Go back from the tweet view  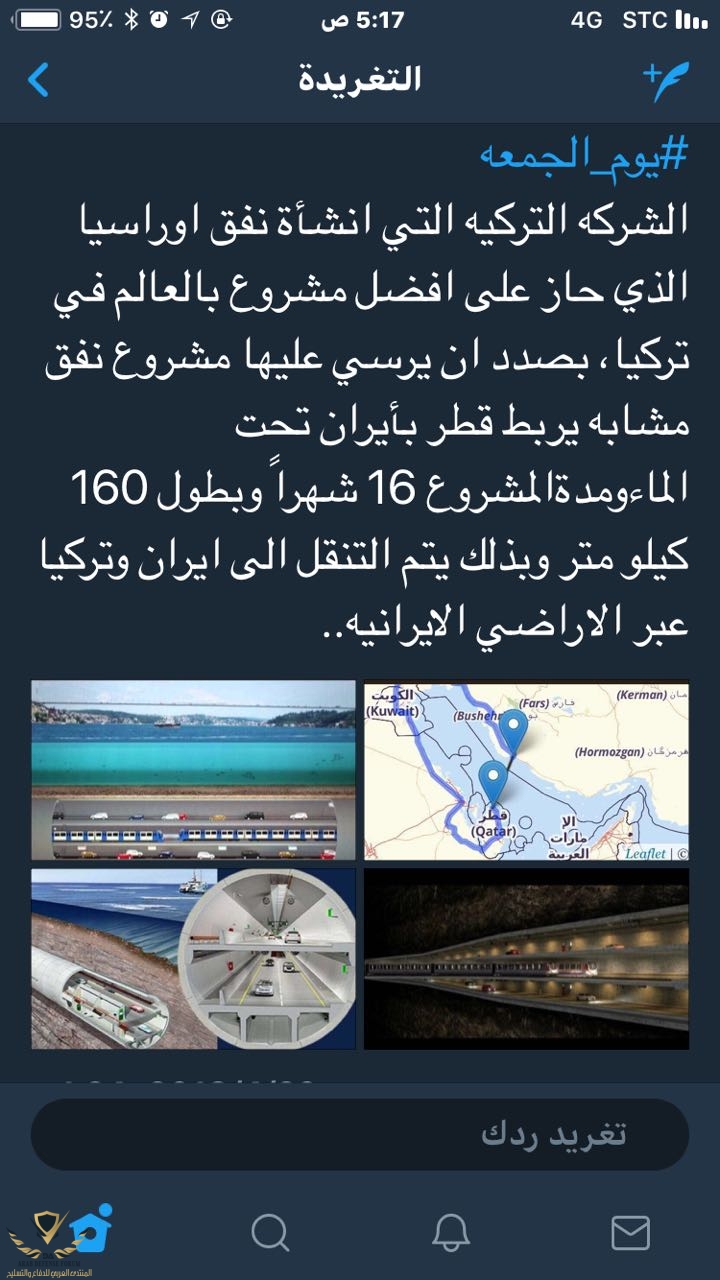pos(38,80)
